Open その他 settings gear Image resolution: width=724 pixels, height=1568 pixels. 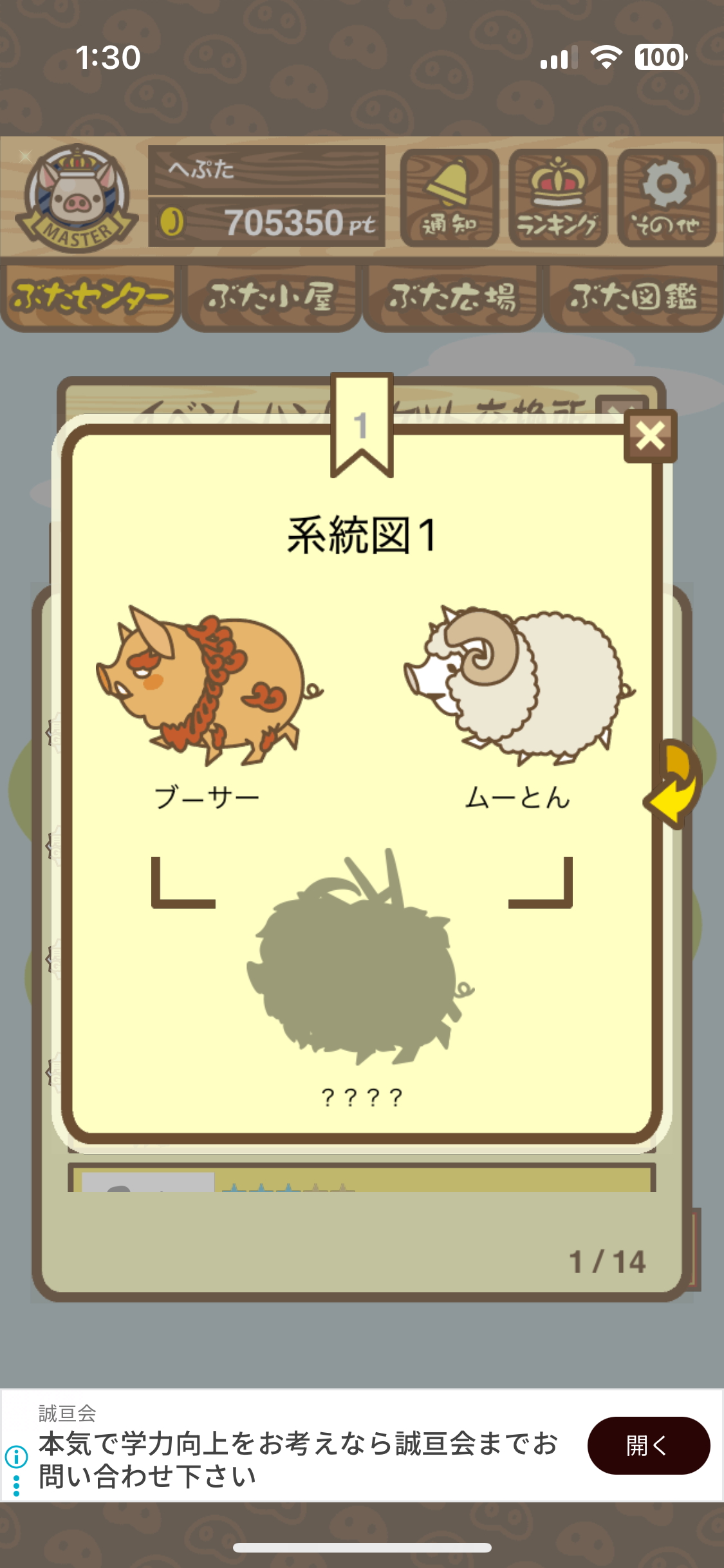pyautogui.click(x=667, y=198)
